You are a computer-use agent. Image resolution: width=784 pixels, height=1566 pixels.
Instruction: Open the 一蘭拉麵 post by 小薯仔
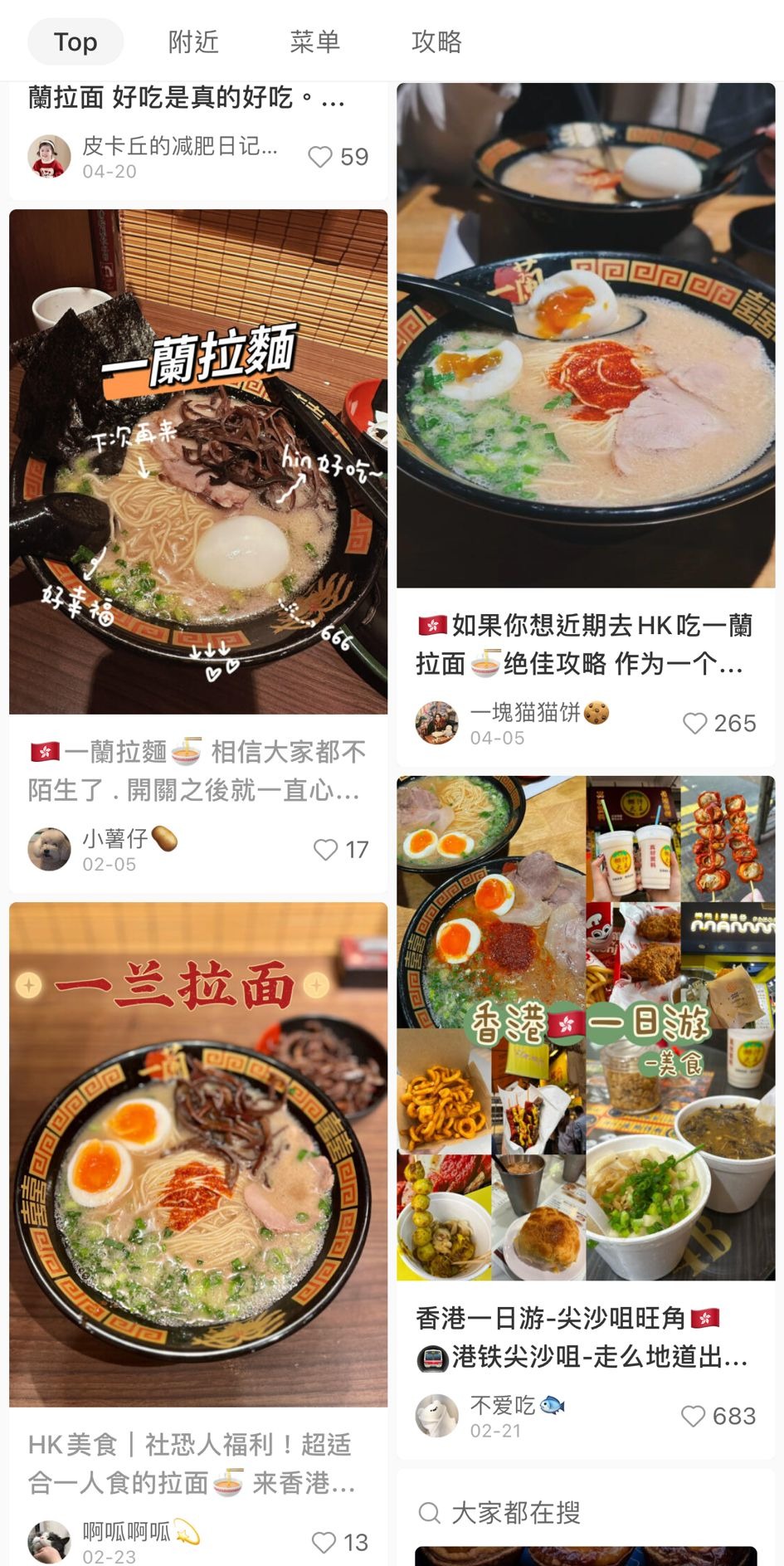(198, 461)
